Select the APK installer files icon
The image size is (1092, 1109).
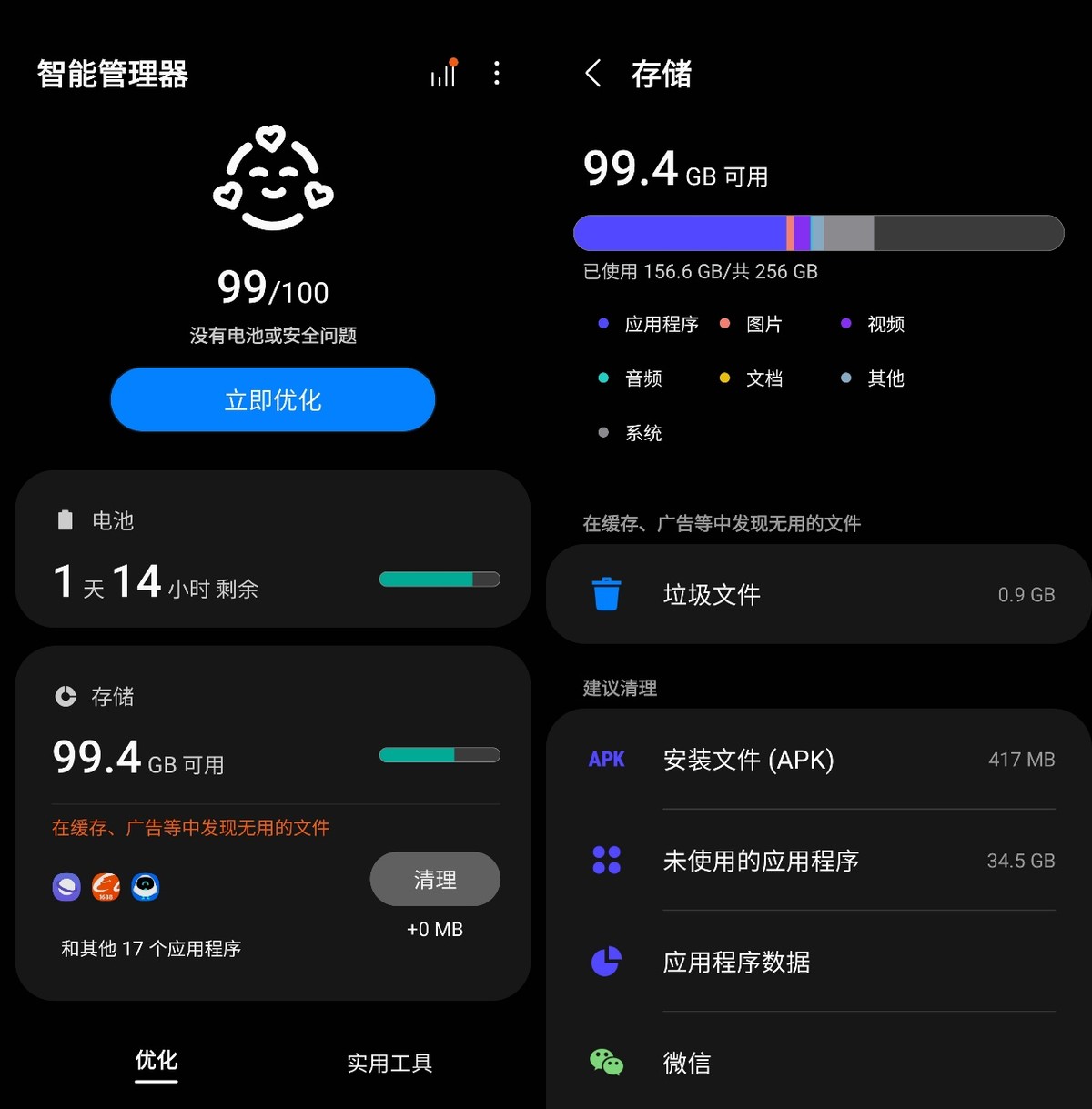click(x=606, y=760)
